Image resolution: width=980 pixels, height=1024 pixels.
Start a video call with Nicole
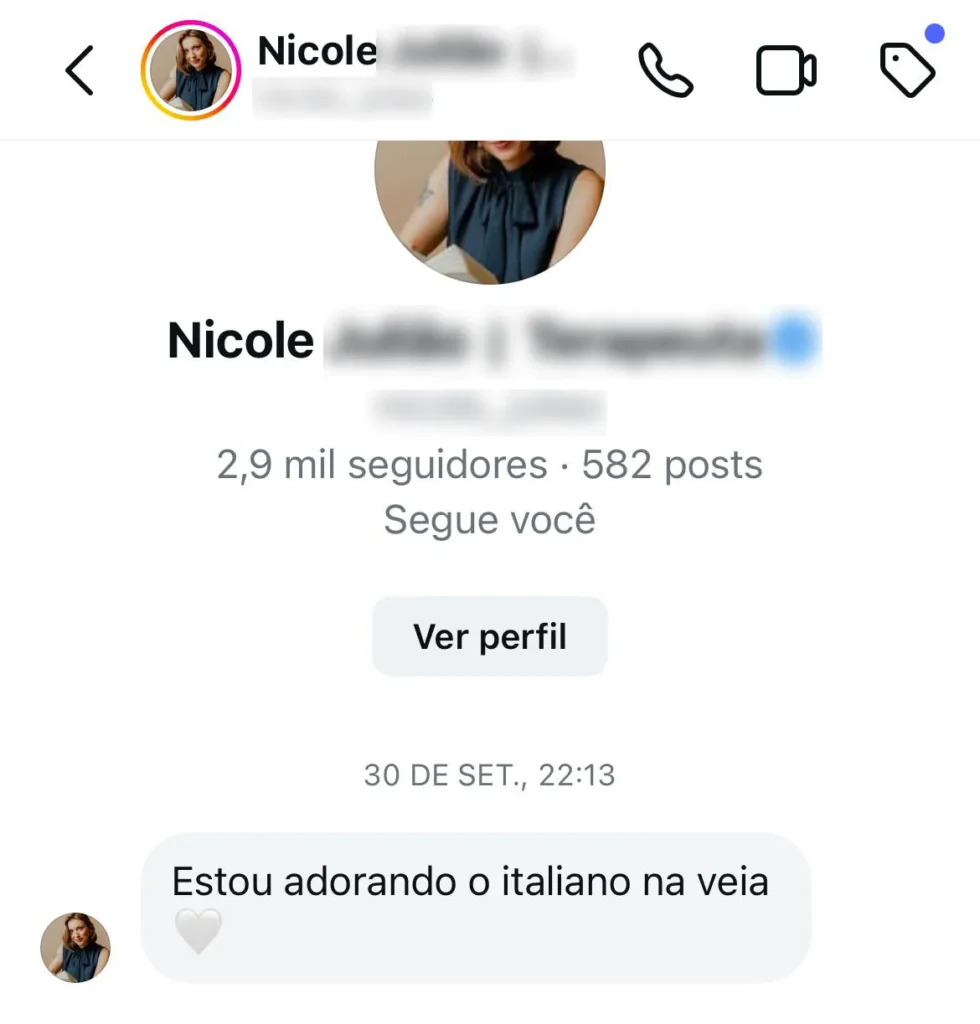[x=785, y=71]
